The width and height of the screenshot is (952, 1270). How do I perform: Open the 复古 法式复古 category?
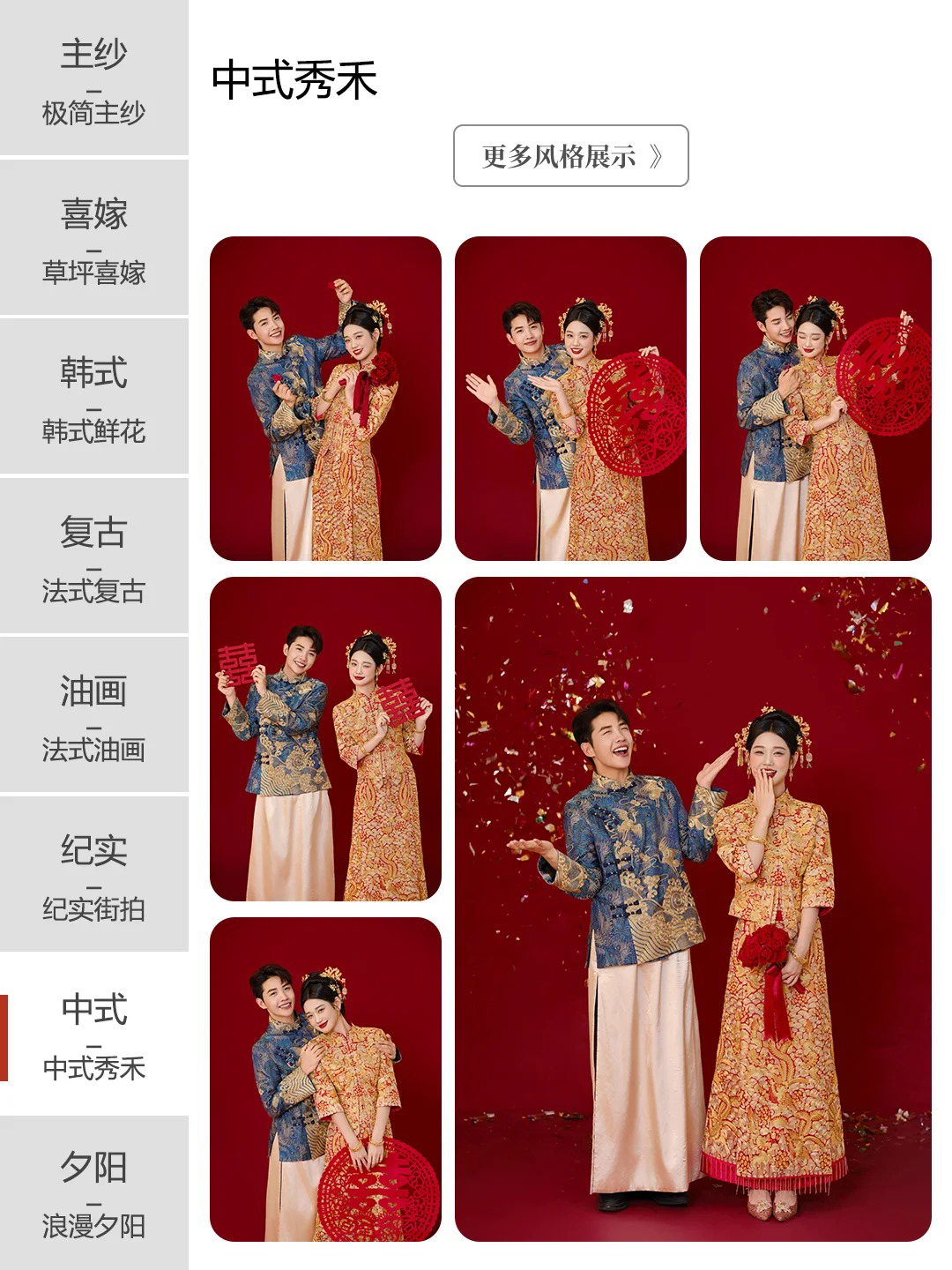click(x=93, y=557)
